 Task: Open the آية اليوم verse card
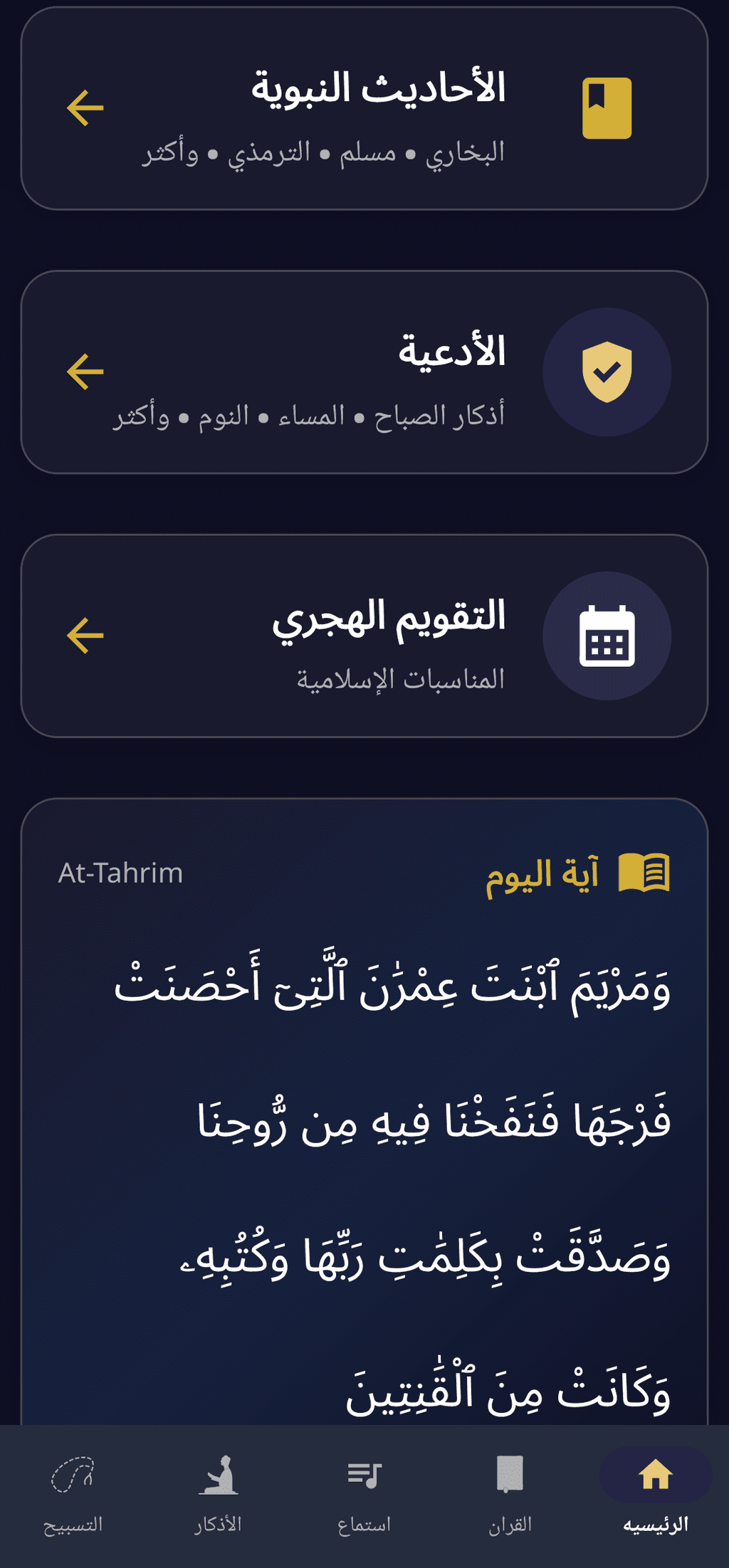coord(364,1125)
